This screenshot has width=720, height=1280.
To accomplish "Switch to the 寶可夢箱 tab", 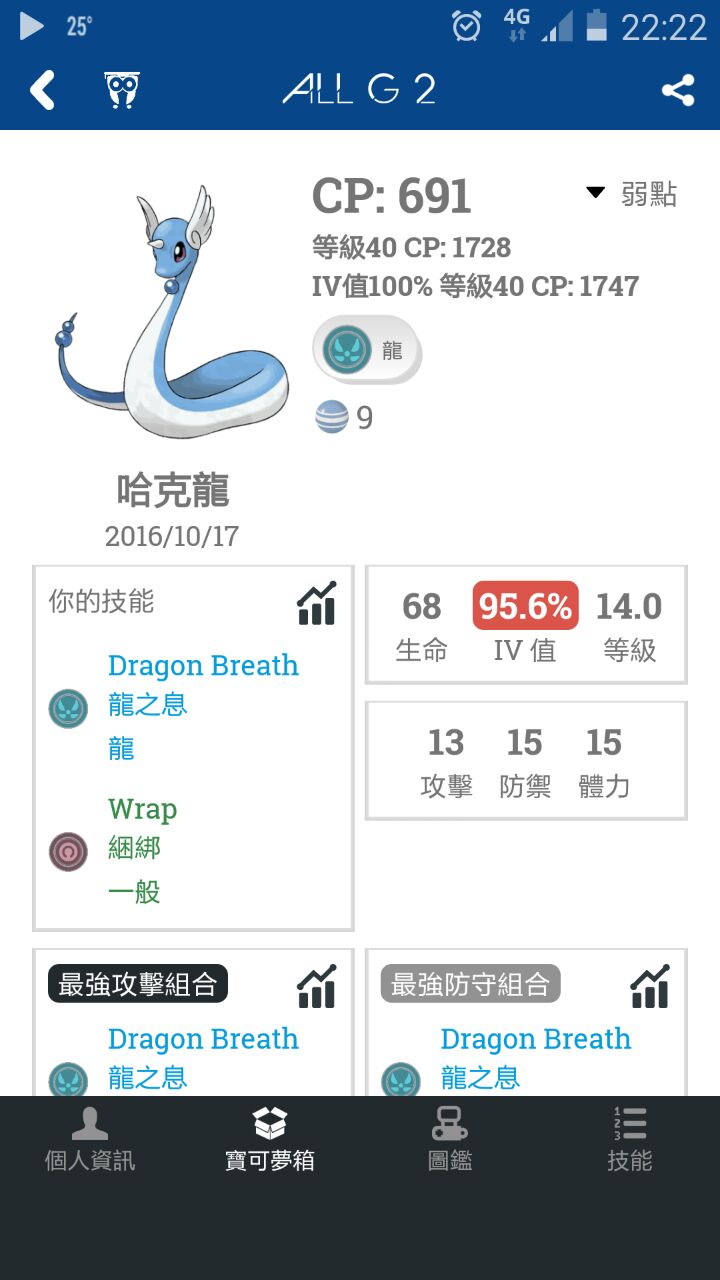I will (270, 1139).
